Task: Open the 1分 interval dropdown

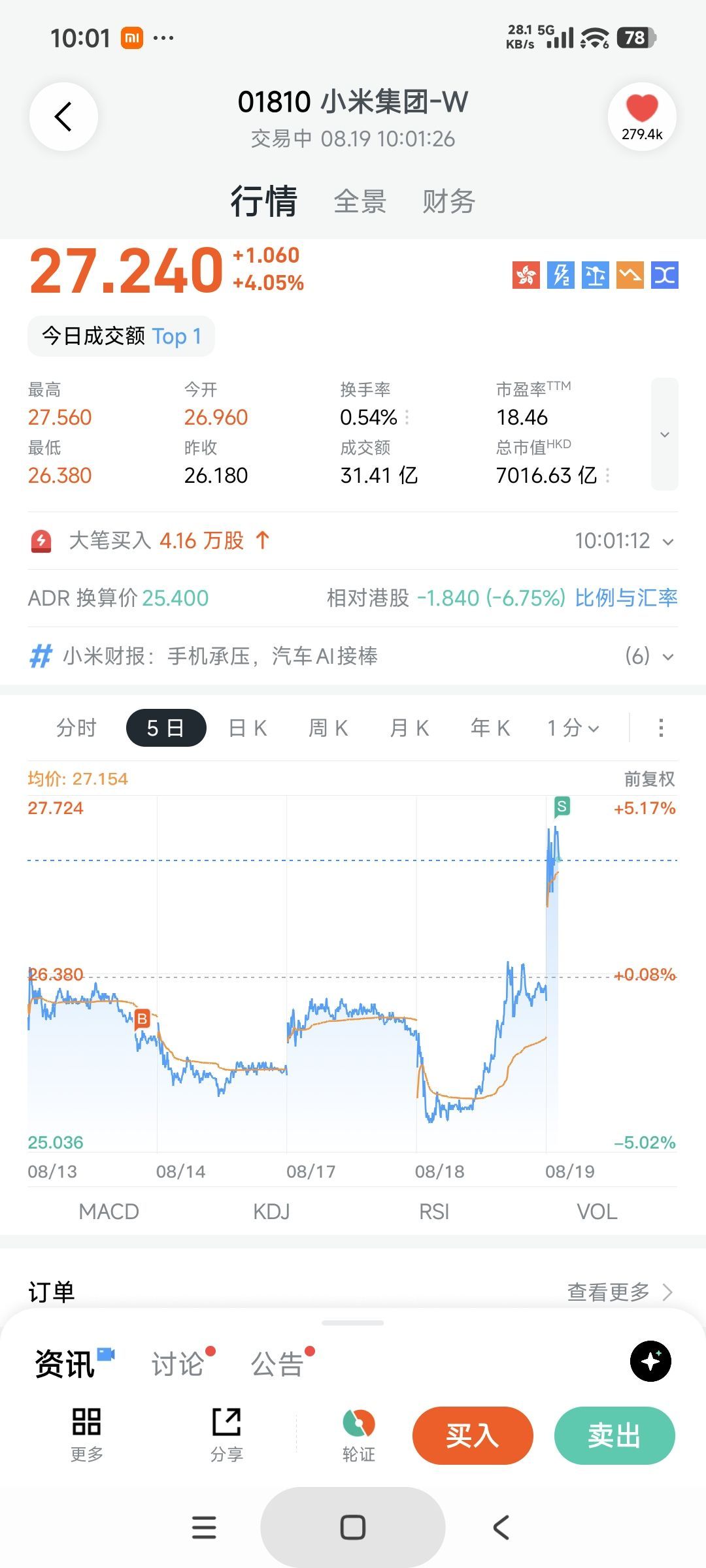Action: (573, 728)
